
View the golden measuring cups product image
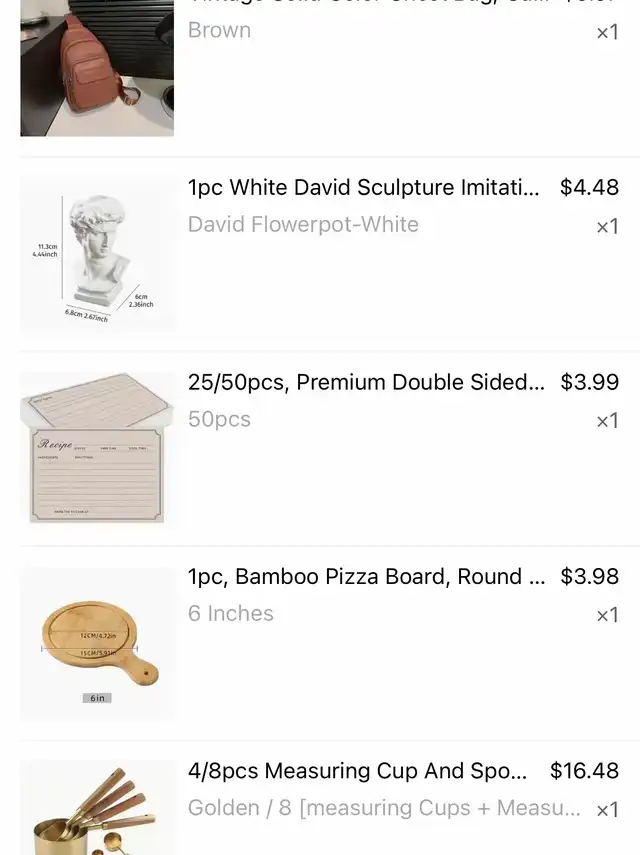97,810
